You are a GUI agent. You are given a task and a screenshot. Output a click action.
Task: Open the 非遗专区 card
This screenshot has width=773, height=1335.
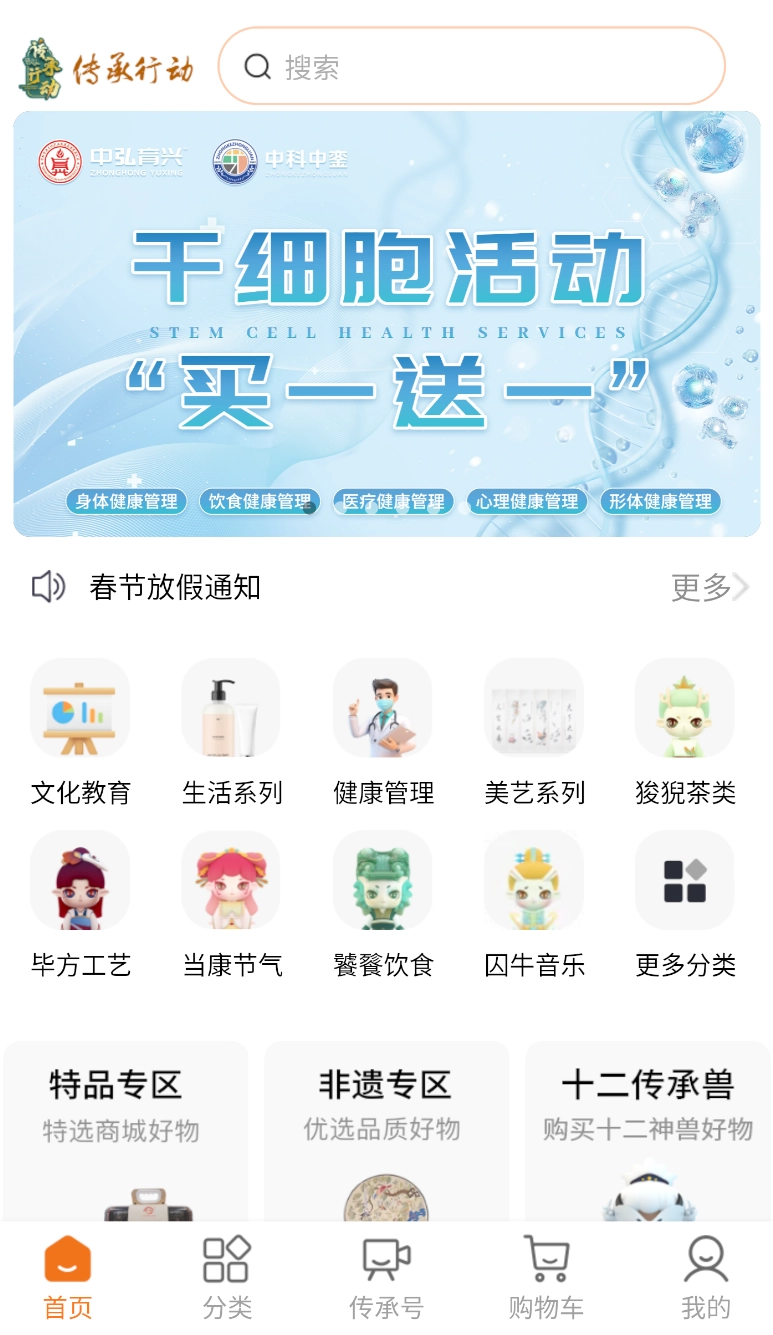click(x=385, y=1130)
